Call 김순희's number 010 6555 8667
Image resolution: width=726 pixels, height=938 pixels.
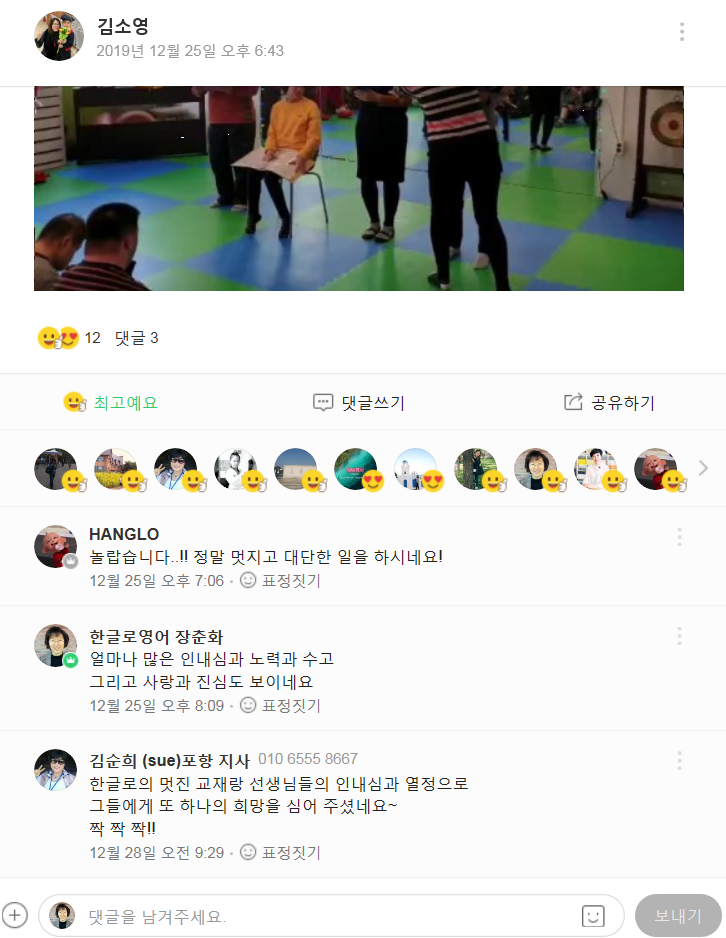tap(308, 759)
